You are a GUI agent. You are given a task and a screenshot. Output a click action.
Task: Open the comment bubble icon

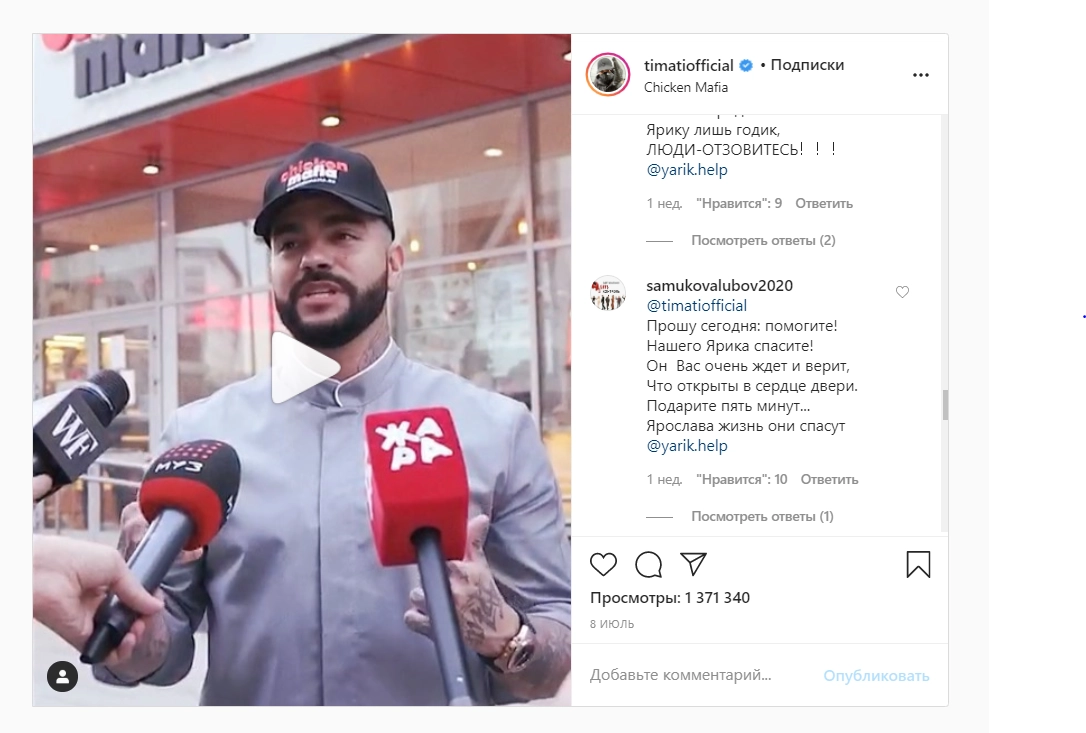[649, 564]
